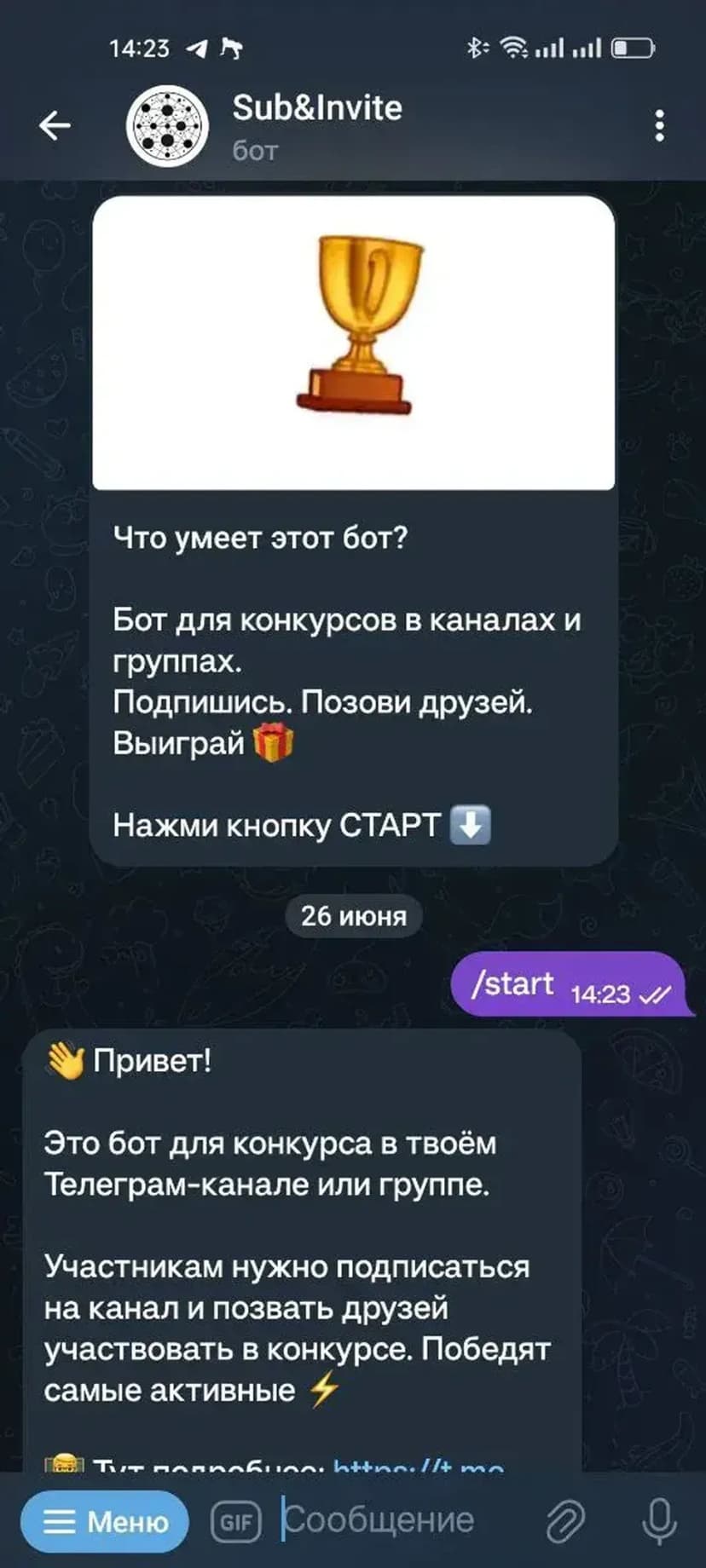Open the t.me link in message
The image size is (706, 1568).
418,1466
